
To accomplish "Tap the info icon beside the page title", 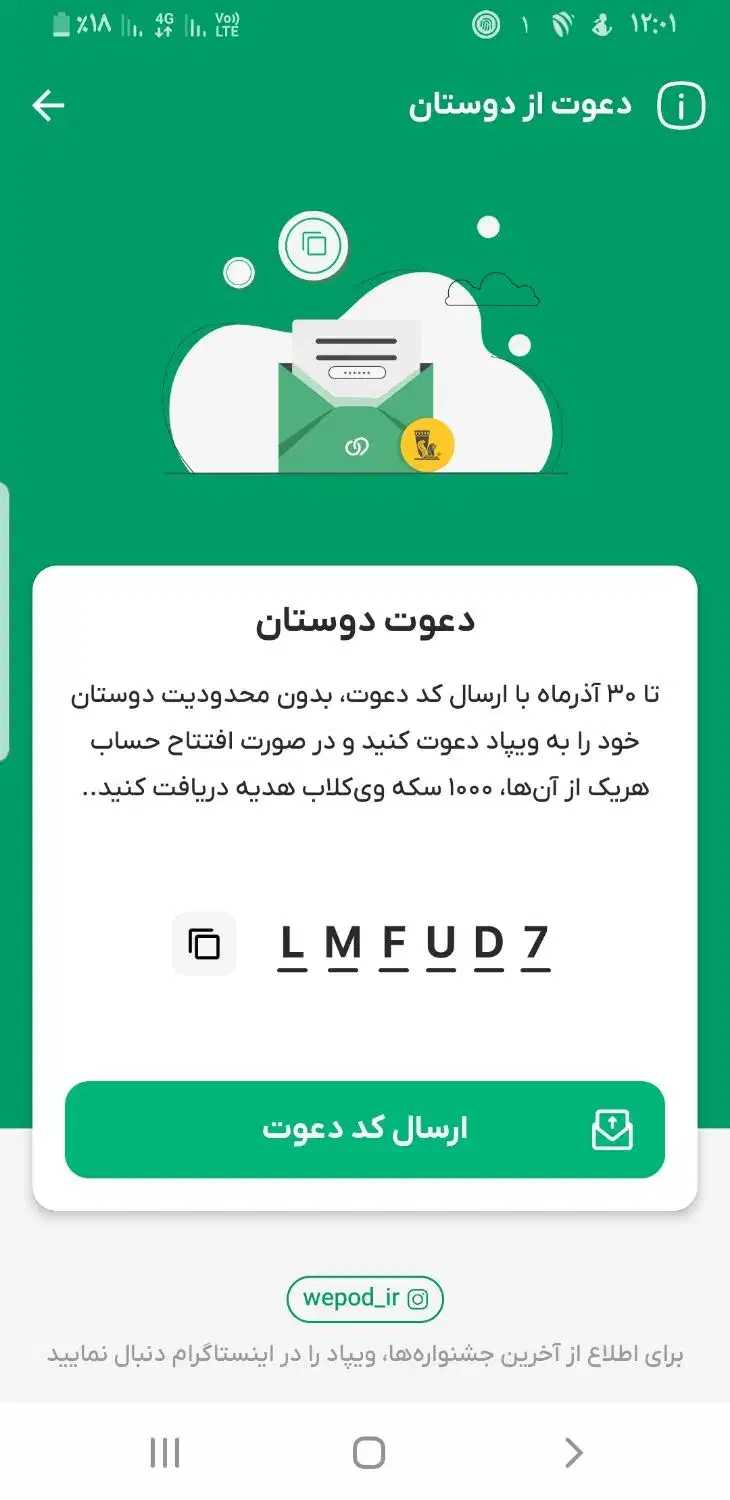I will tap(679, 104).
